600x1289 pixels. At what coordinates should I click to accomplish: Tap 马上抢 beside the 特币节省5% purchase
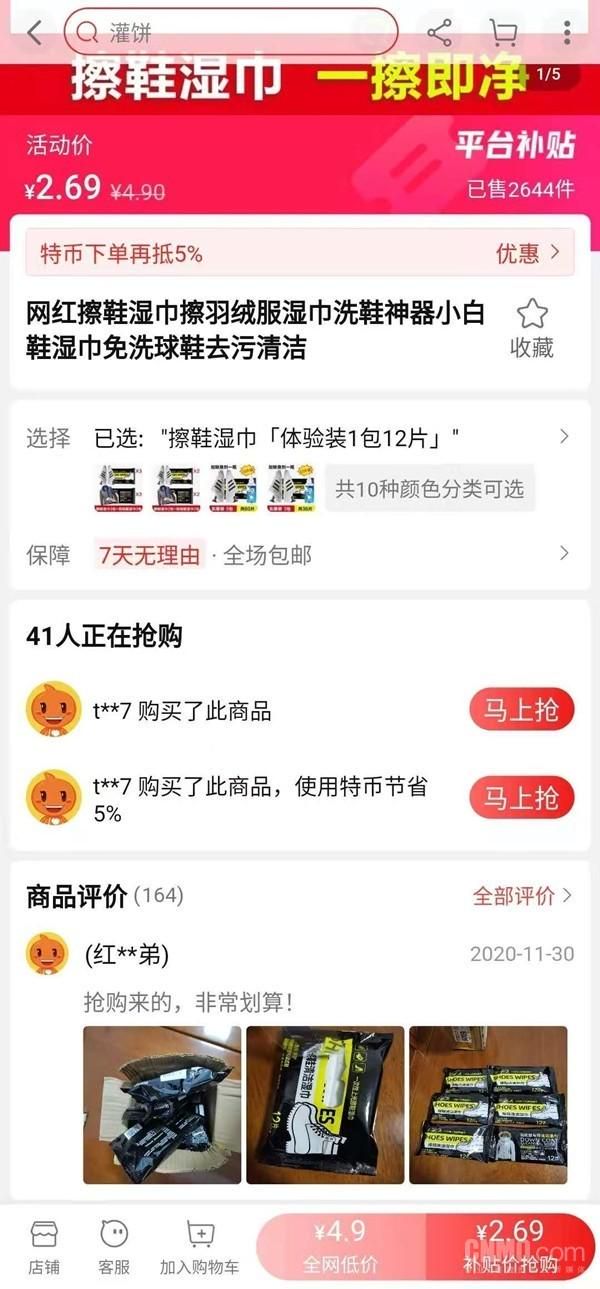521,797
